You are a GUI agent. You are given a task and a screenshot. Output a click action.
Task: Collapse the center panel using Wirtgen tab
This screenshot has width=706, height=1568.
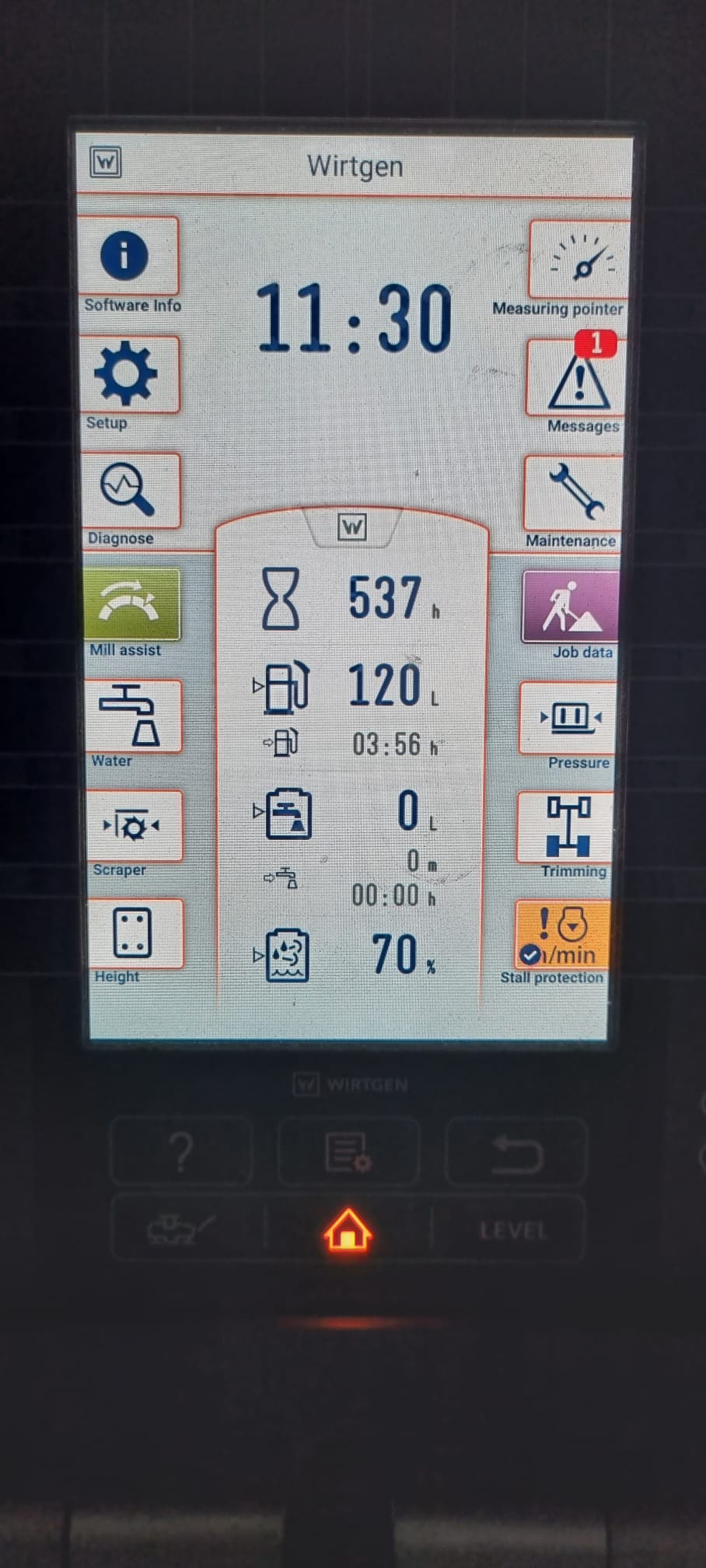[352, 527]
